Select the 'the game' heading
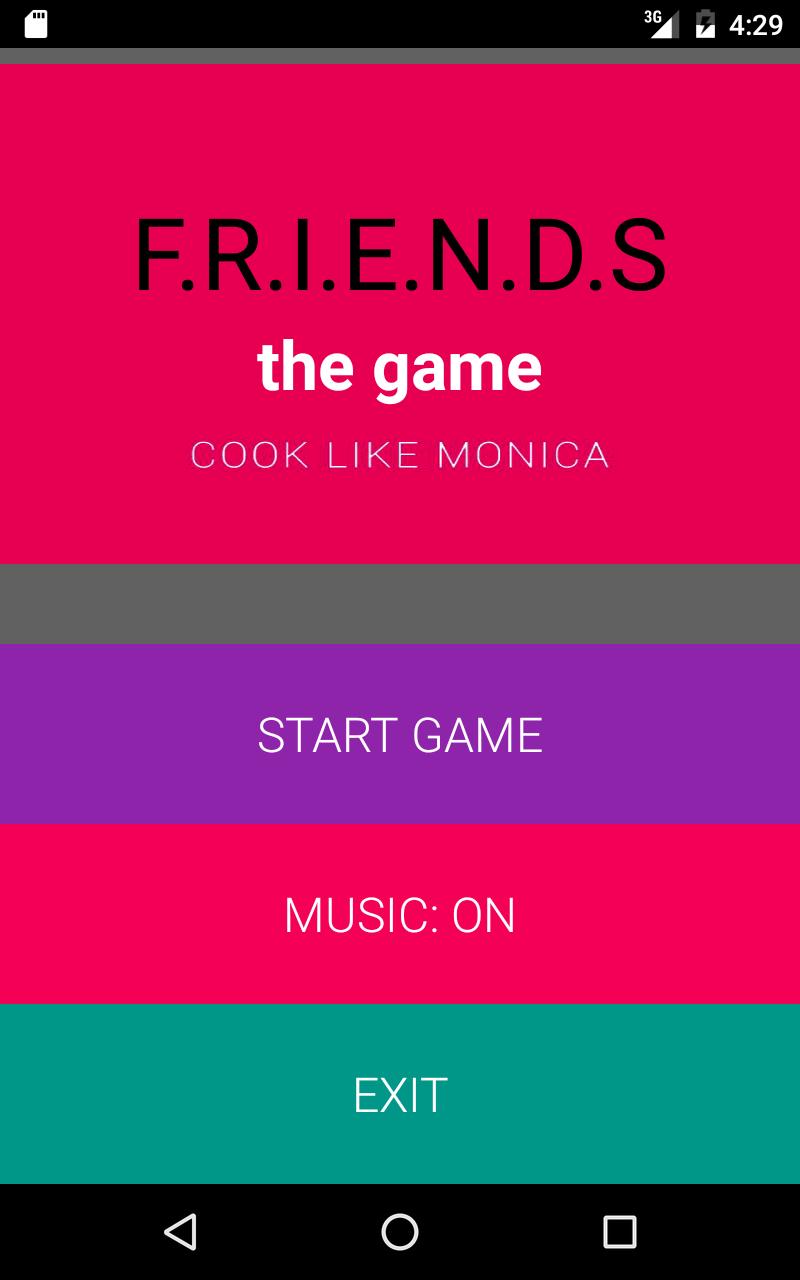The image size is (800, 1280). (400, 365)
